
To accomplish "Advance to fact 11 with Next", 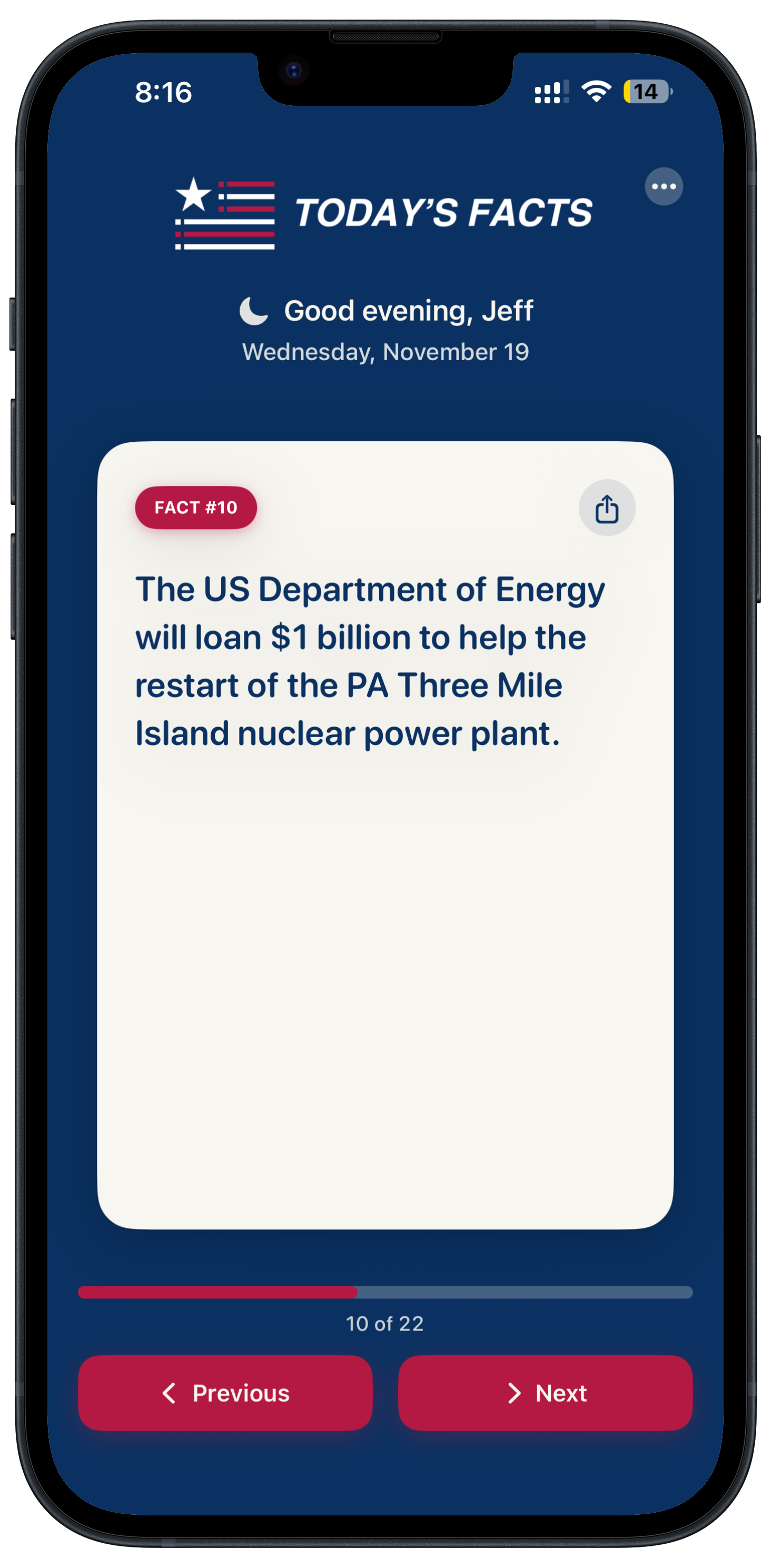I will coord(545,1393).
